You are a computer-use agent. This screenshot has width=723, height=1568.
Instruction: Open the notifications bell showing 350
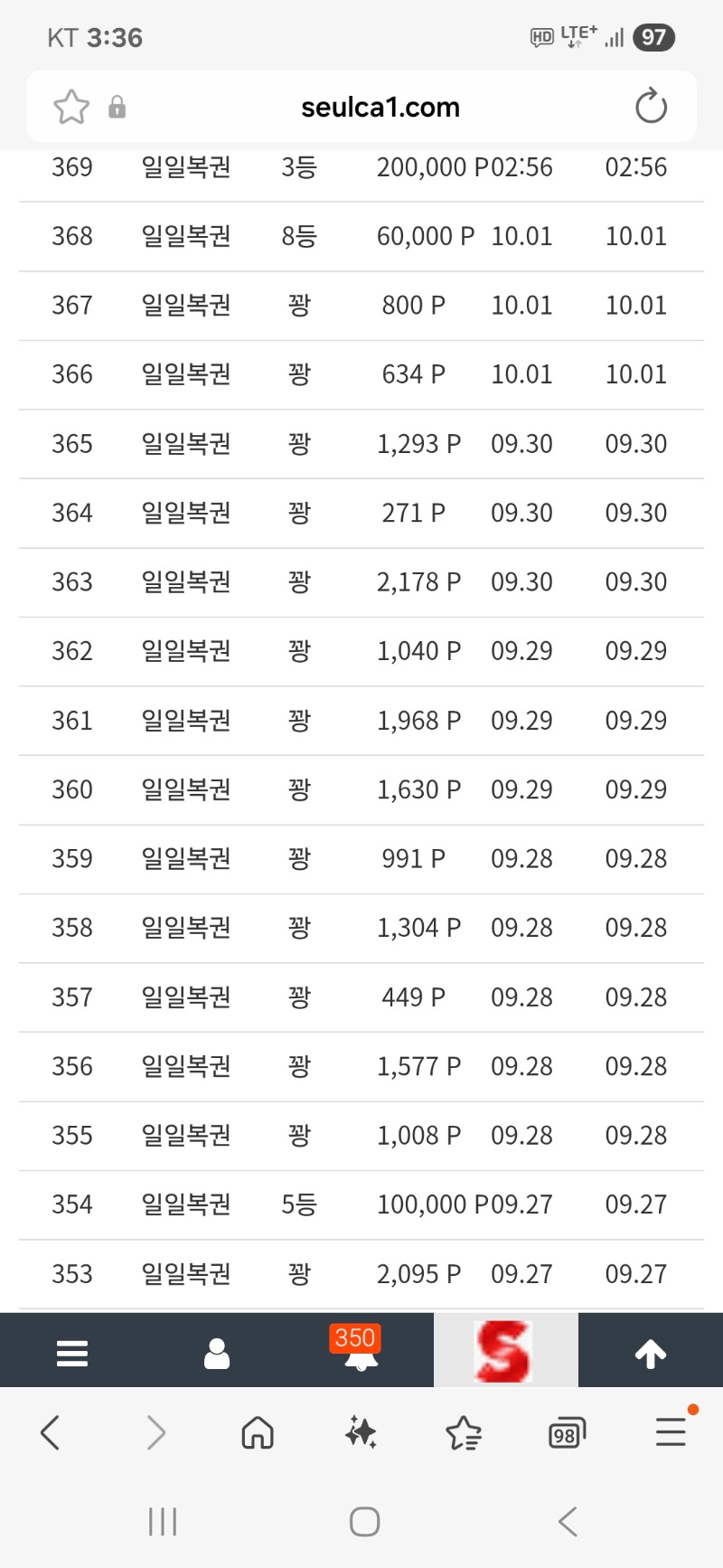[360, 1351]
